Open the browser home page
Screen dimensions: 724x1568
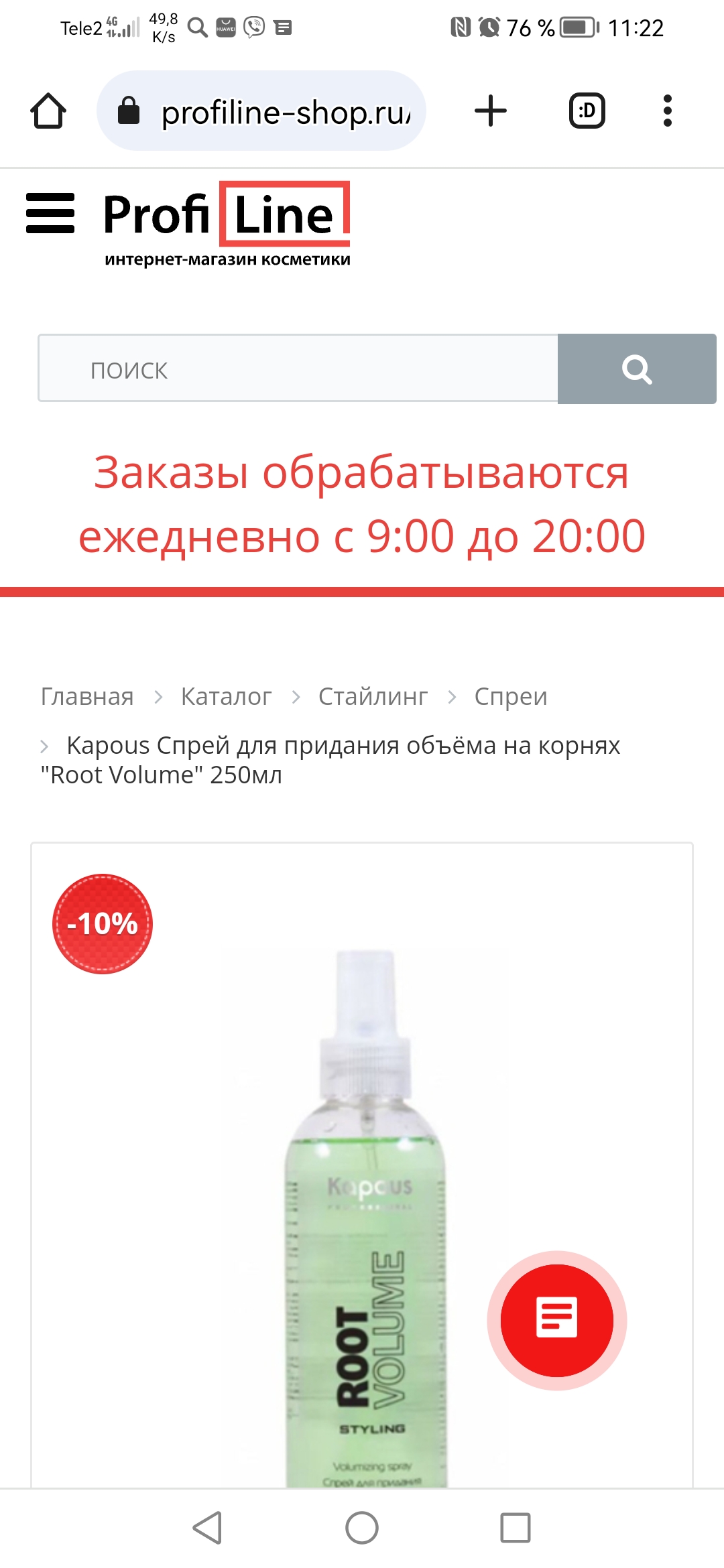point(48,111)
